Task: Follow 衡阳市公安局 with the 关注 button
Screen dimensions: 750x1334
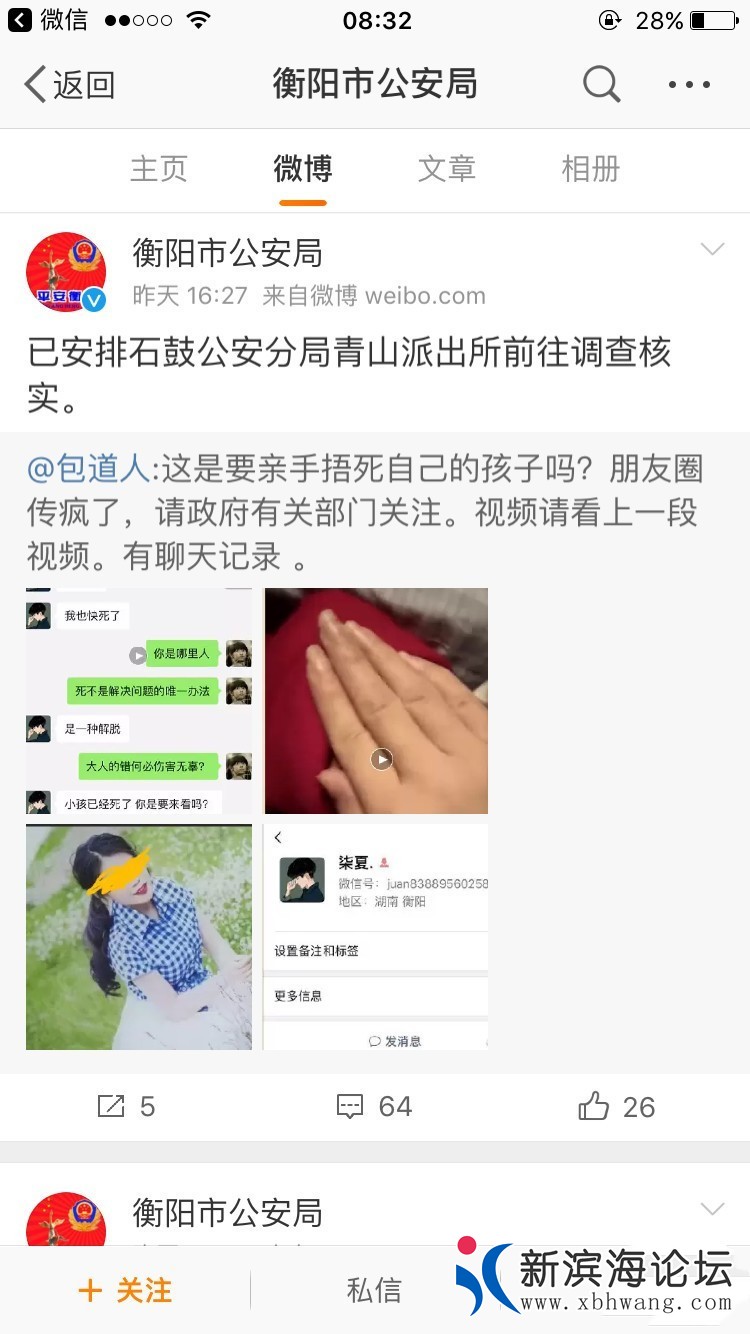Action: [x=125, y=1290]
